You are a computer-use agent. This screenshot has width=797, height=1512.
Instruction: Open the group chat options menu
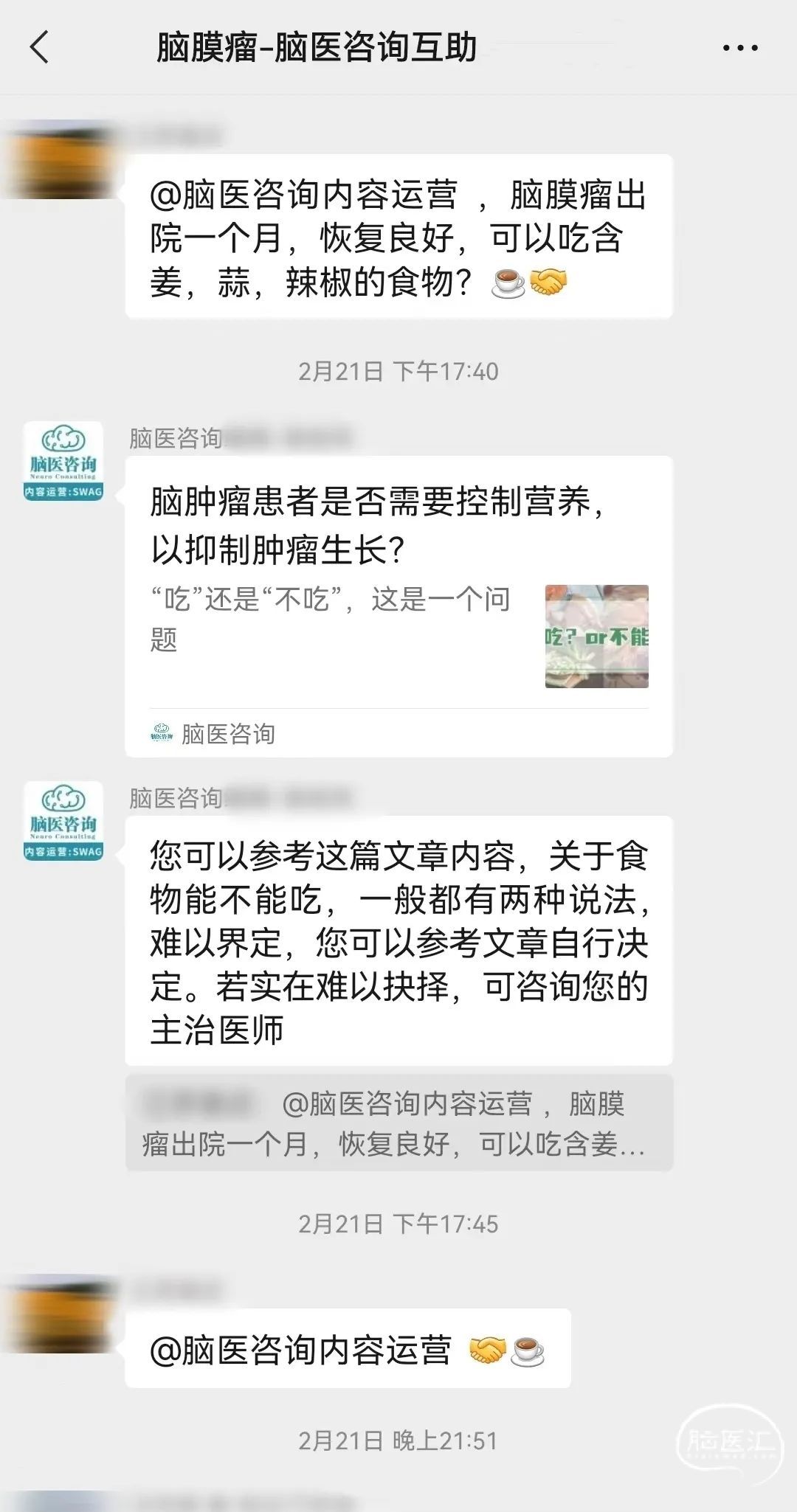[739, 49]
